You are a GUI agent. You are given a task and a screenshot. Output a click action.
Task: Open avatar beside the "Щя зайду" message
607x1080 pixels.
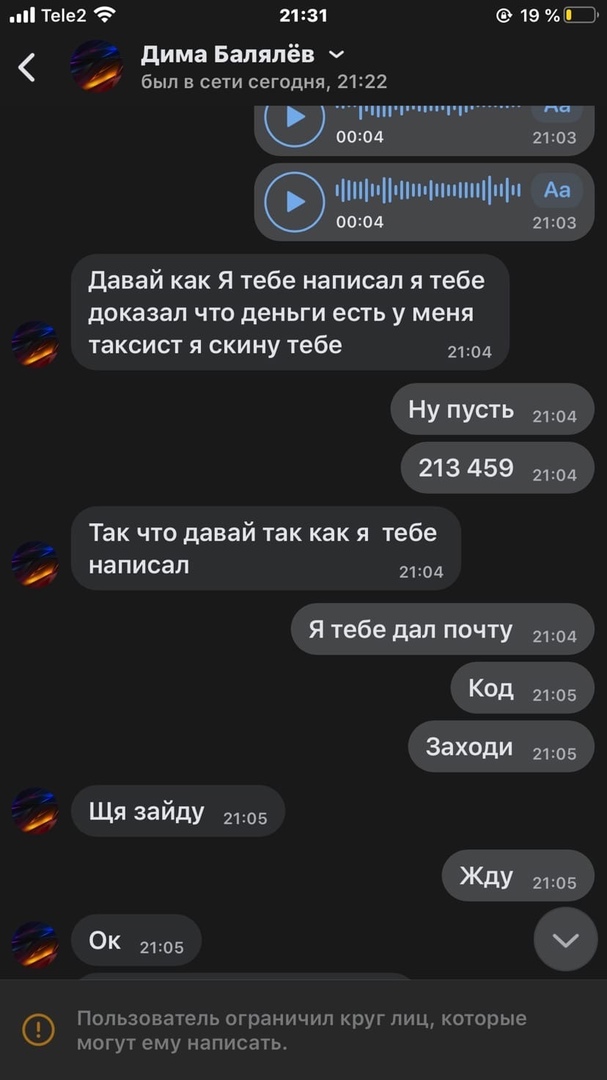[x=35, y=811]
